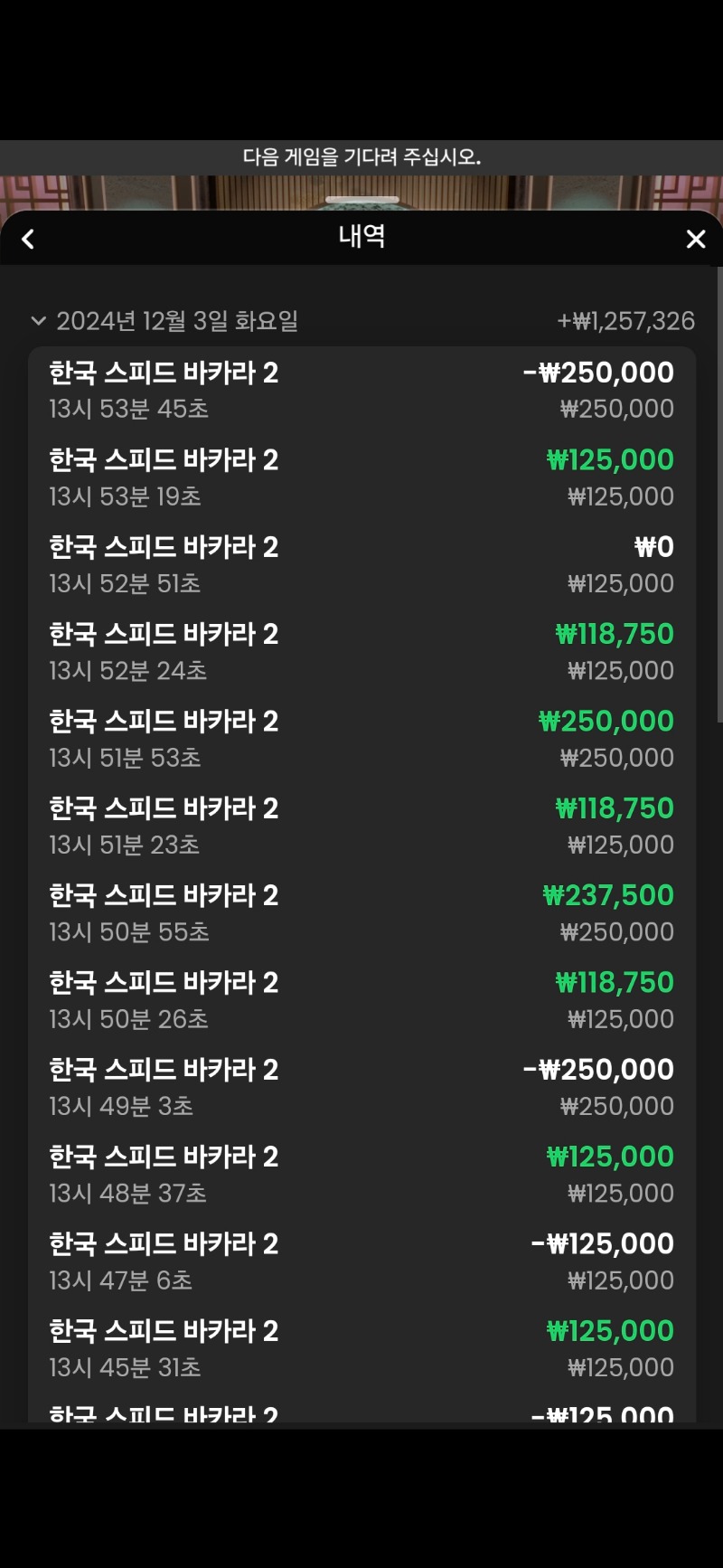Tap the panel's top drag handle
723x1568 pixels.
click(x=361, y=200)
